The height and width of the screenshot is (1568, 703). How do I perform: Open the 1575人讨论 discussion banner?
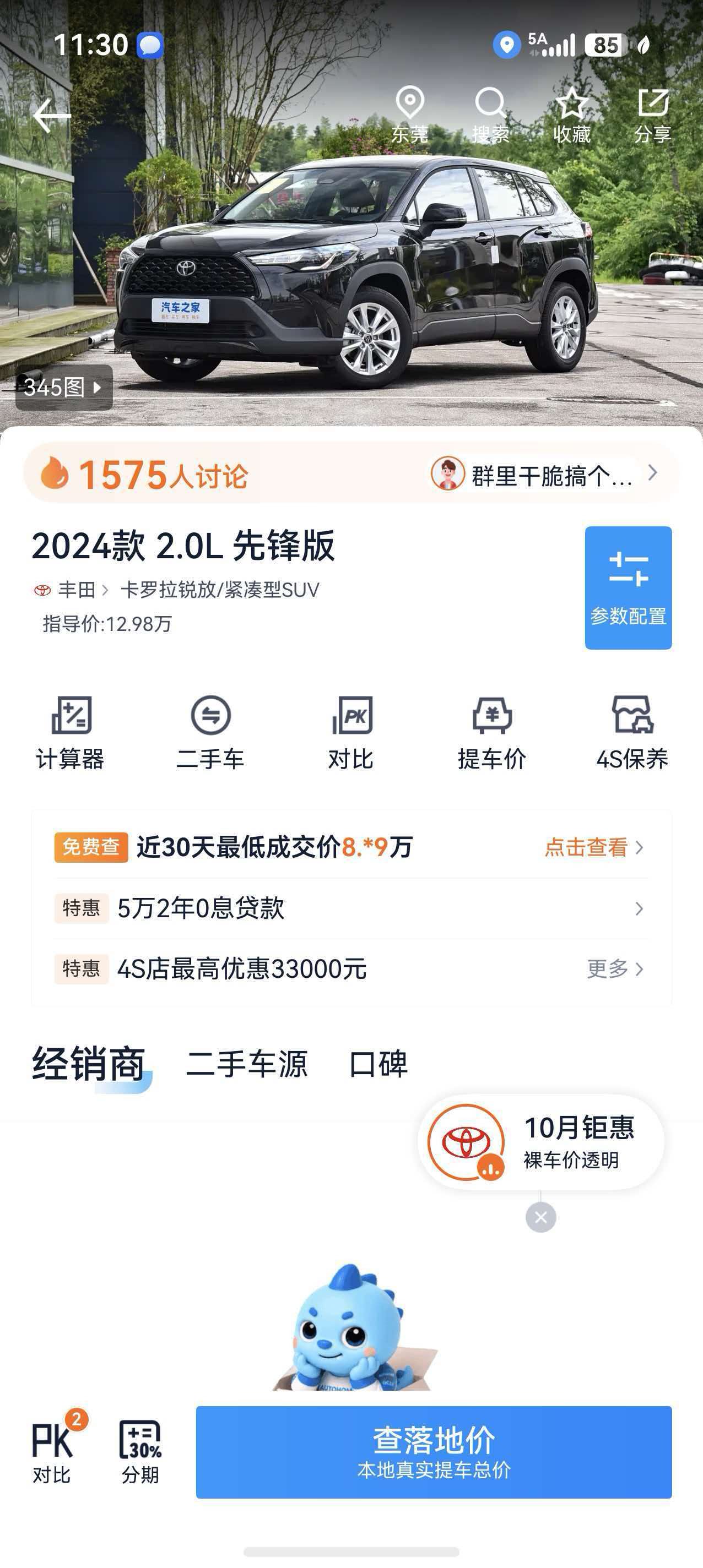click(351, 473)
